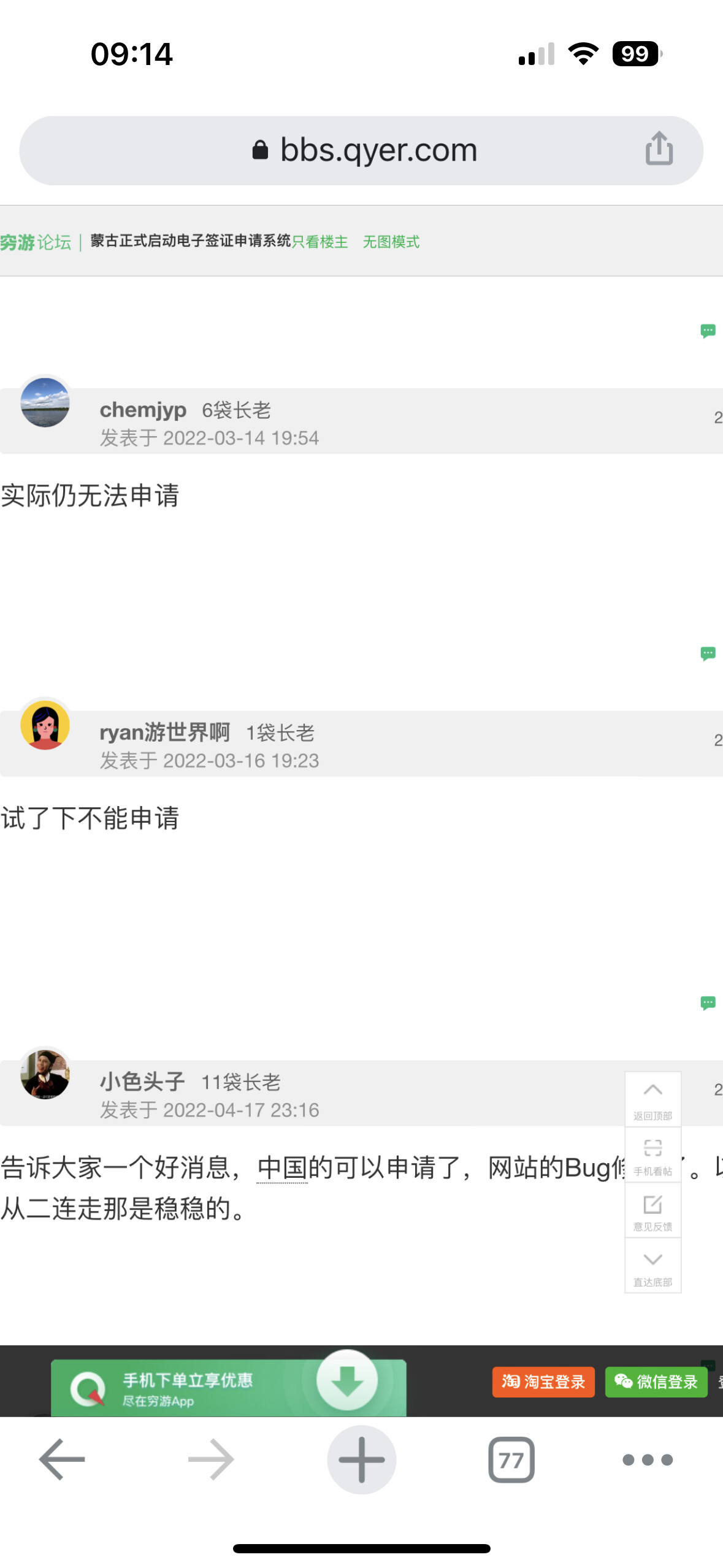723x1568 pixels.
Task: Open chemjyp's profile avatar
Action: click(x=45, y=402)
